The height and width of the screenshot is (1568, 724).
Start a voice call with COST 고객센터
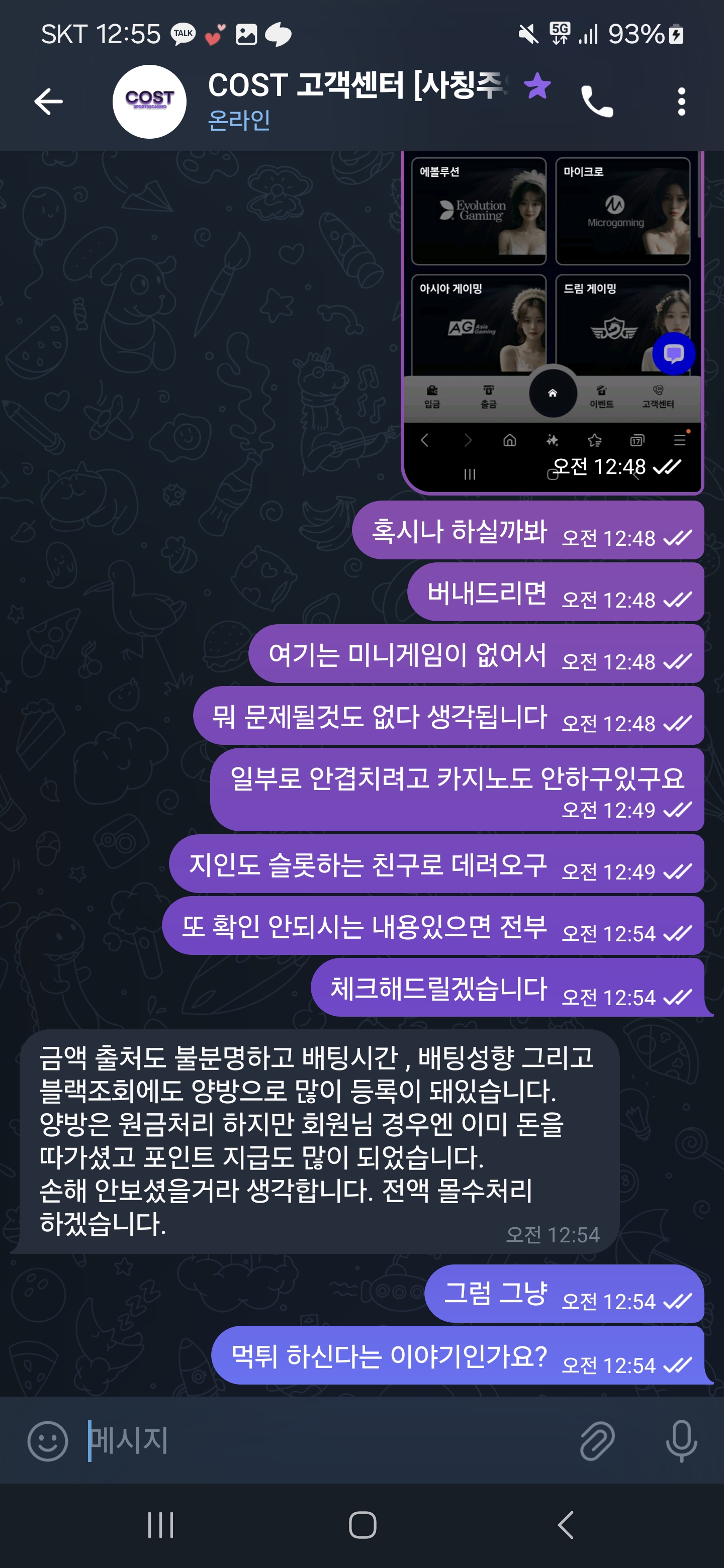(597, 102)
